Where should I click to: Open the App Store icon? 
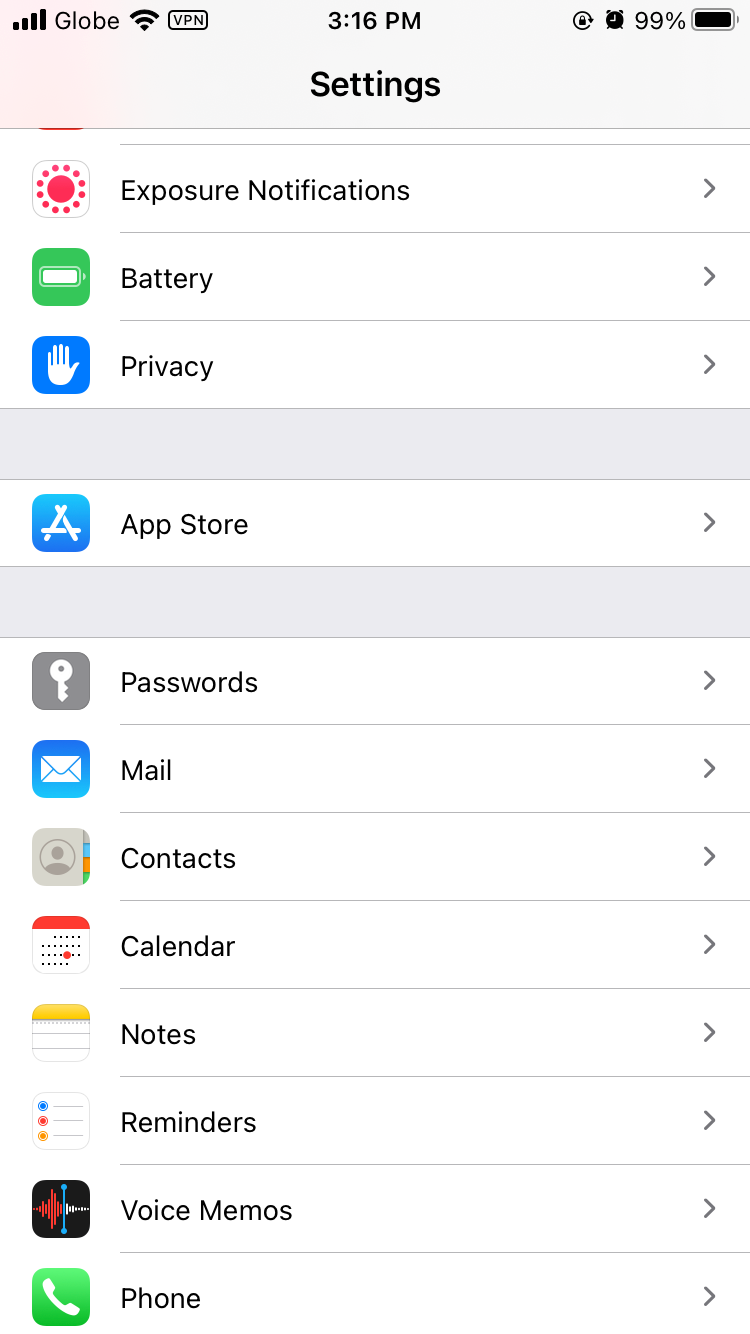coord(60,522)
